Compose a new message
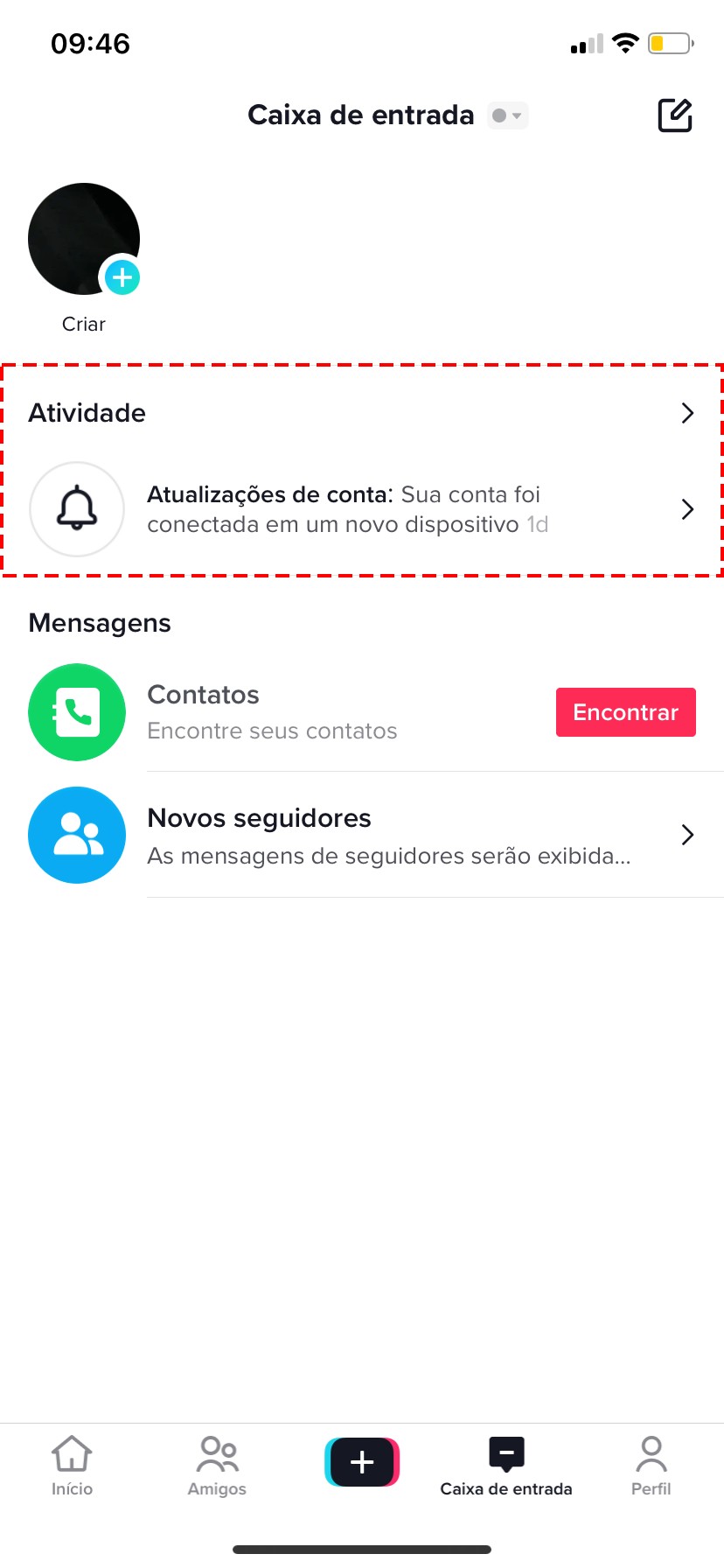724x1568 pixels. point(674,115)
